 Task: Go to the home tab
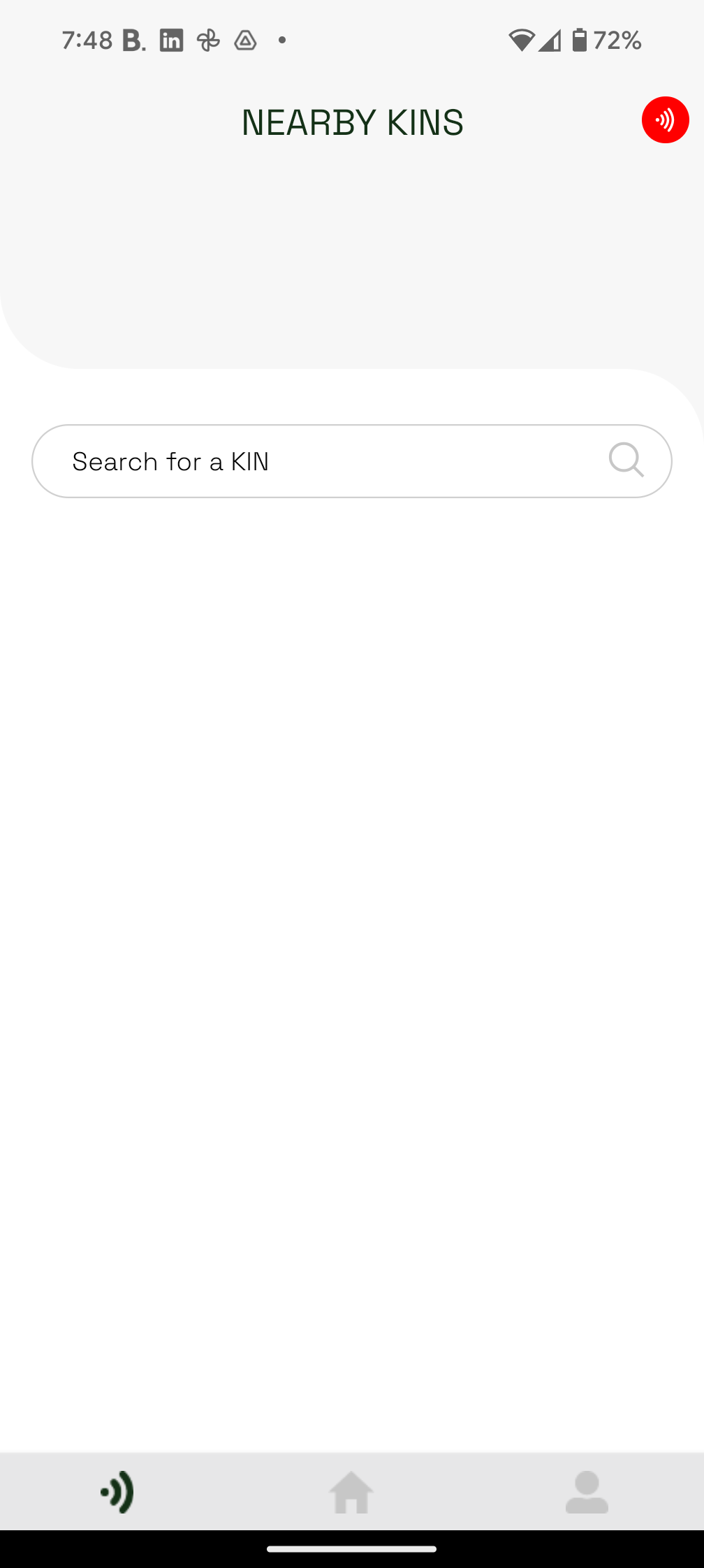[x=351, y=1492]
